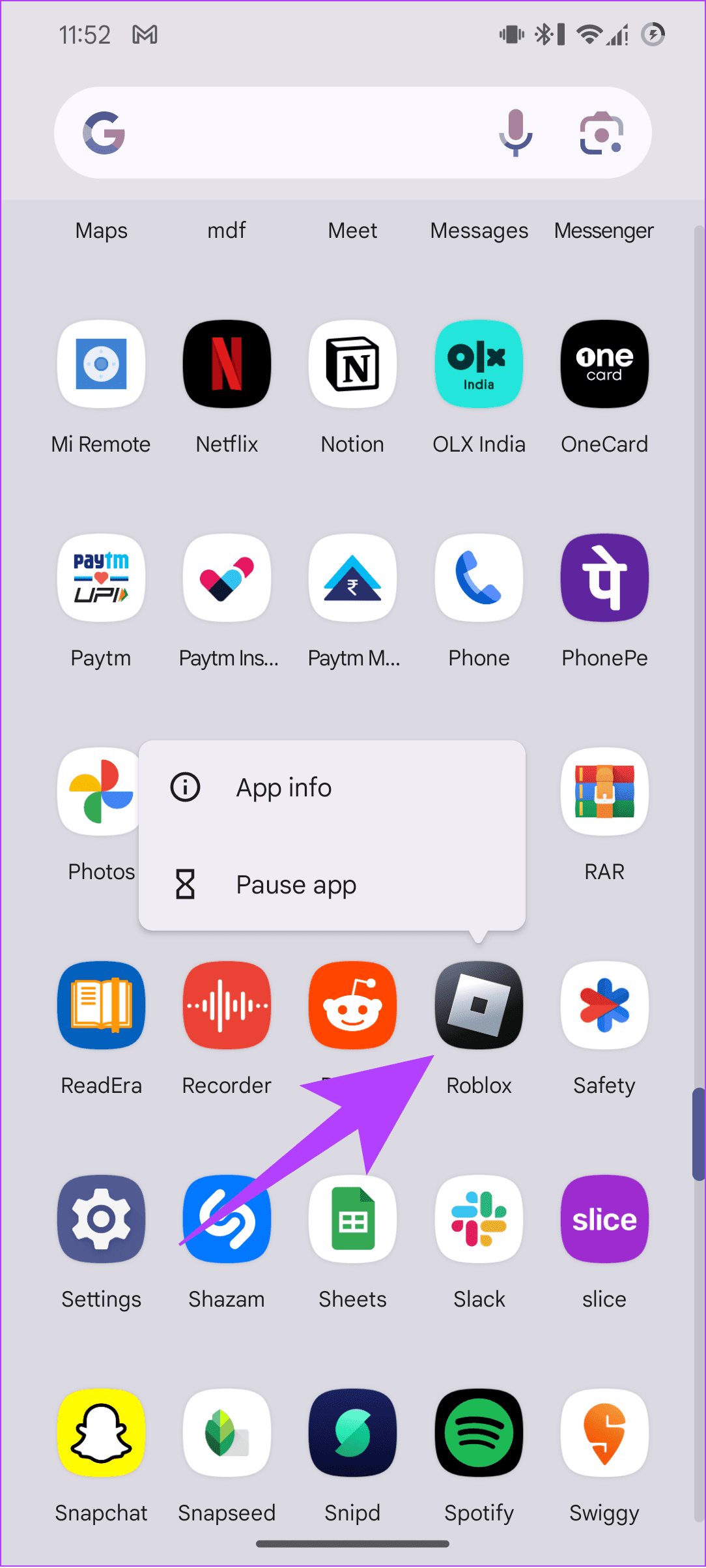Image resolution: width=706 pixels, height=1568 pixels.
Task: Select Pause app option
Action: point(295,885)
